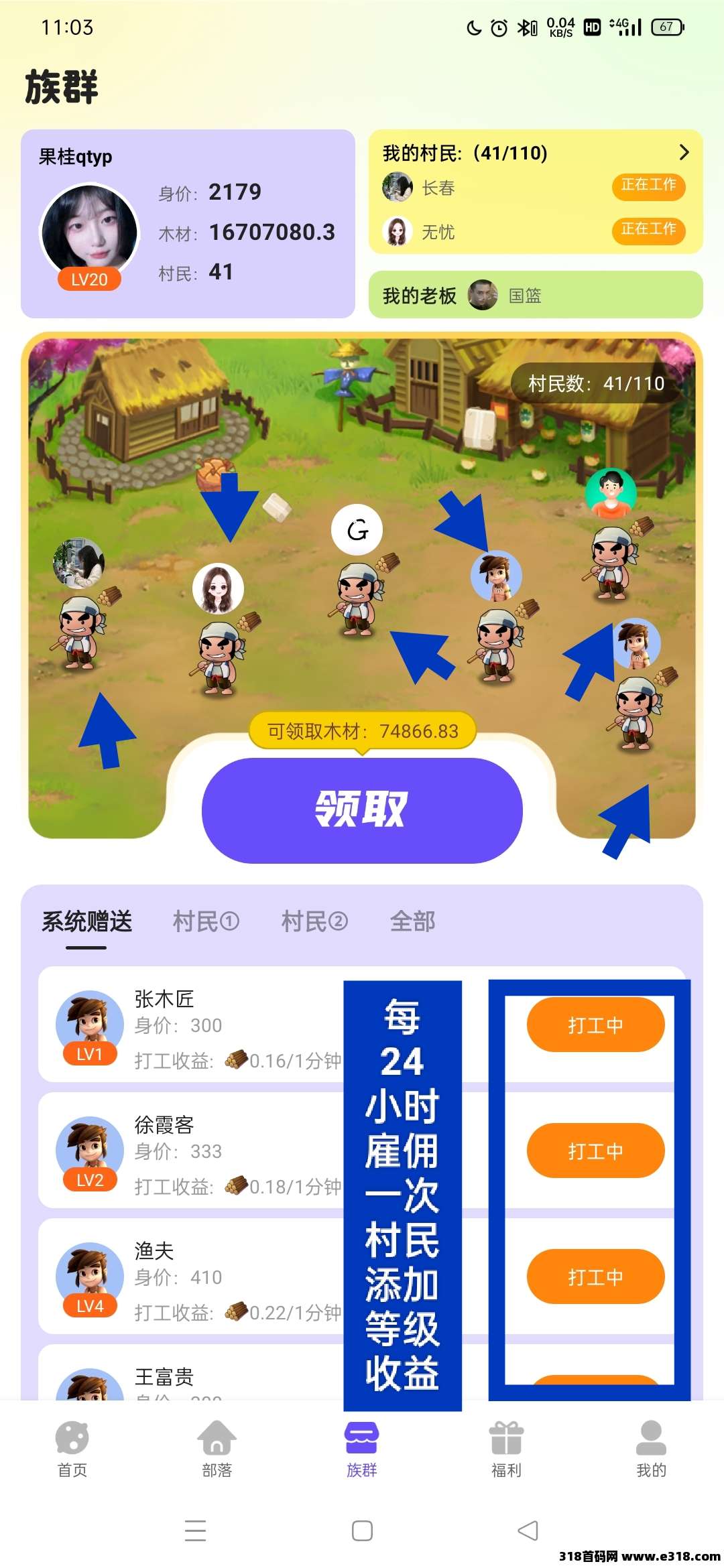
Task: Go to the 首页 tab
Action: pos(72,1449)
